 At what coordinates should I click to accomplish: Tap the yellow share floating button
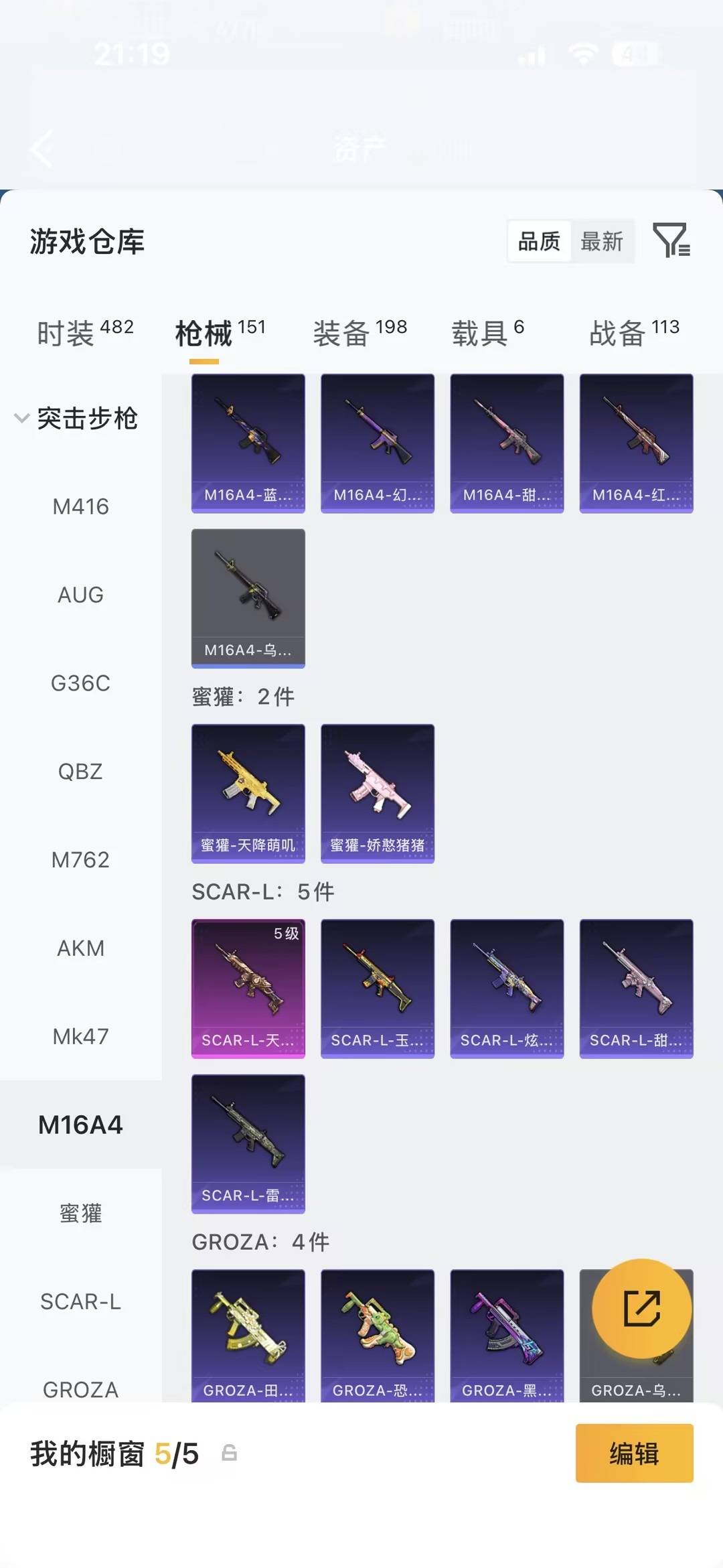click(642, 1309)
